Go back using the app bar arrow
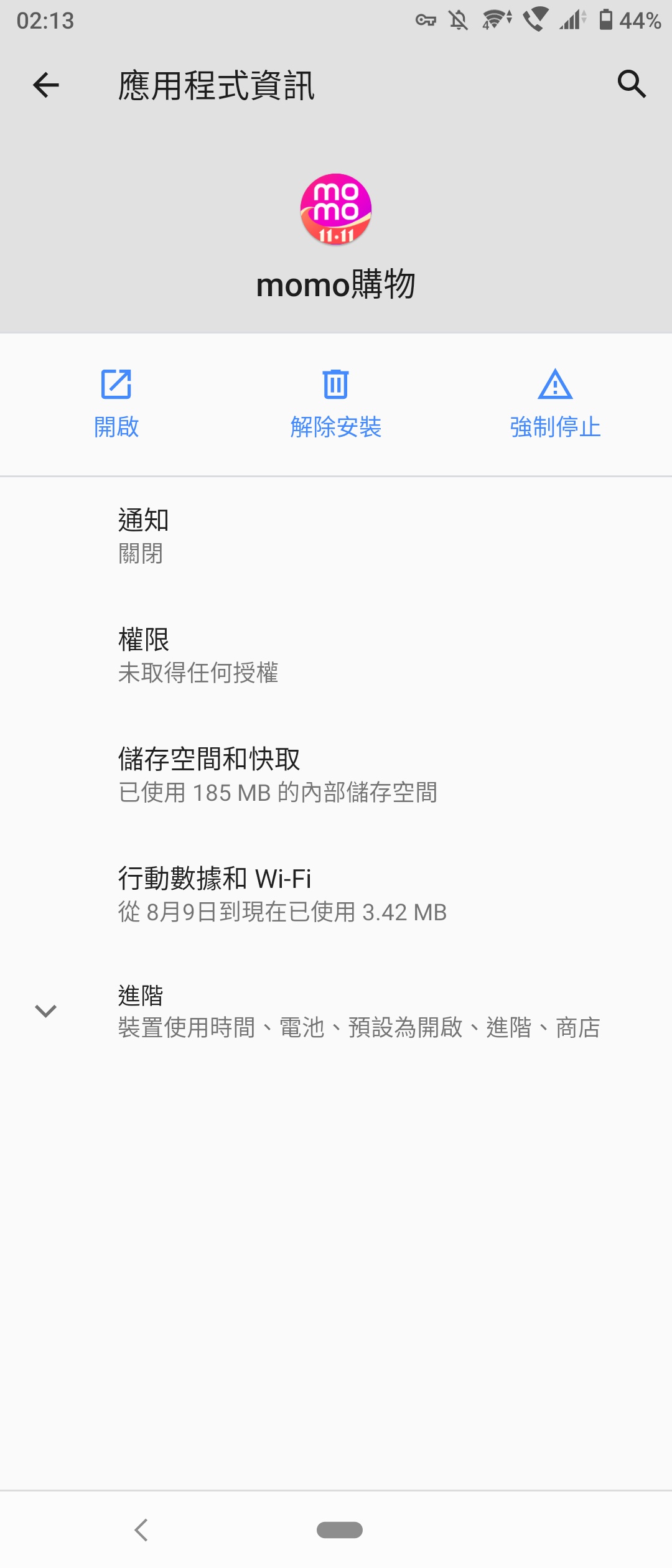 (x=46, y=85)
